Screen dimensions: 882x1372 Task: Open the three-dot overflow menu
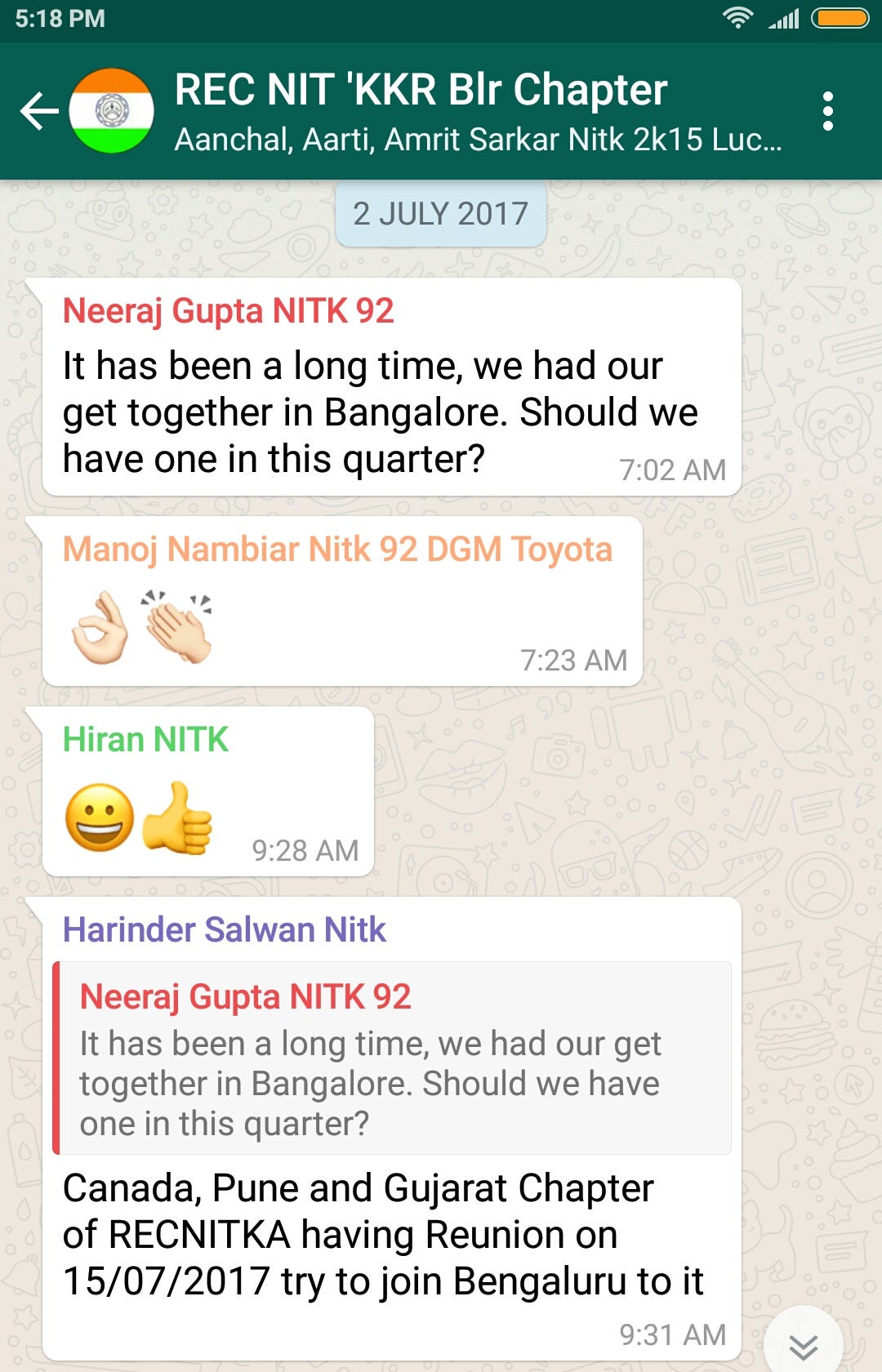pos(827,111)
